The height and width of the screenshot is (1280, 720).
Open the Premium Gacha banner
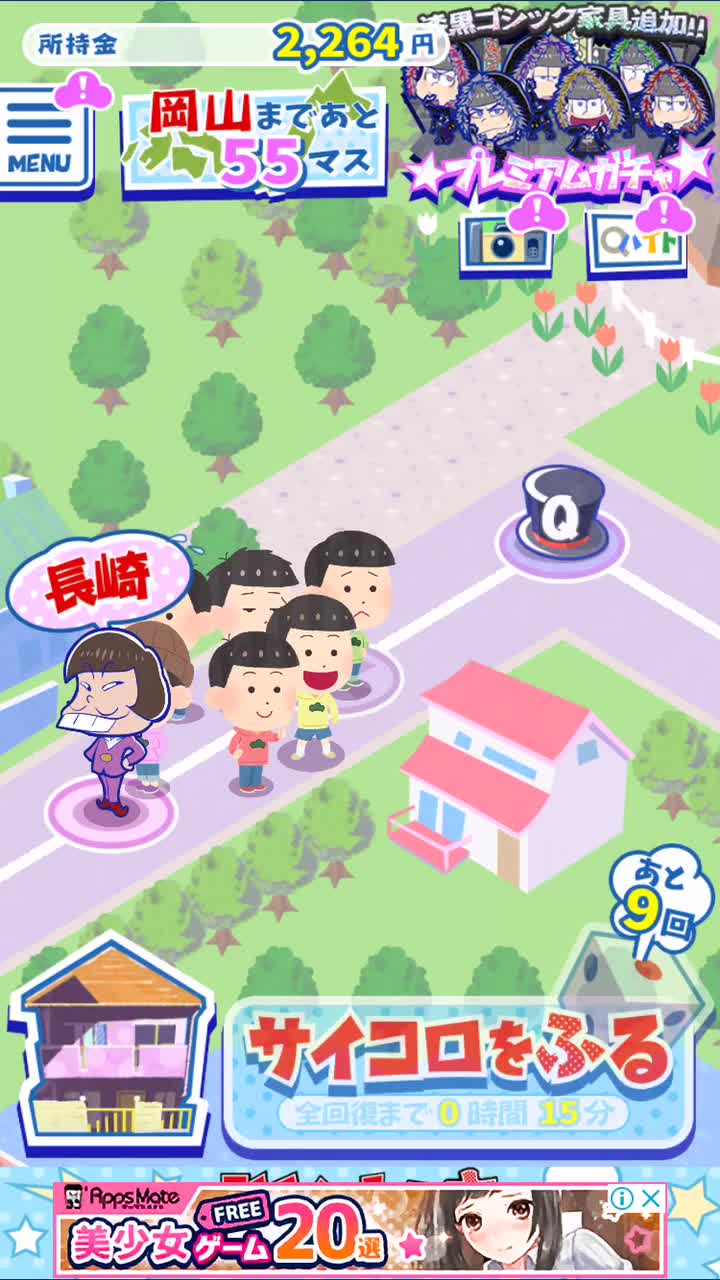[560, 110]
